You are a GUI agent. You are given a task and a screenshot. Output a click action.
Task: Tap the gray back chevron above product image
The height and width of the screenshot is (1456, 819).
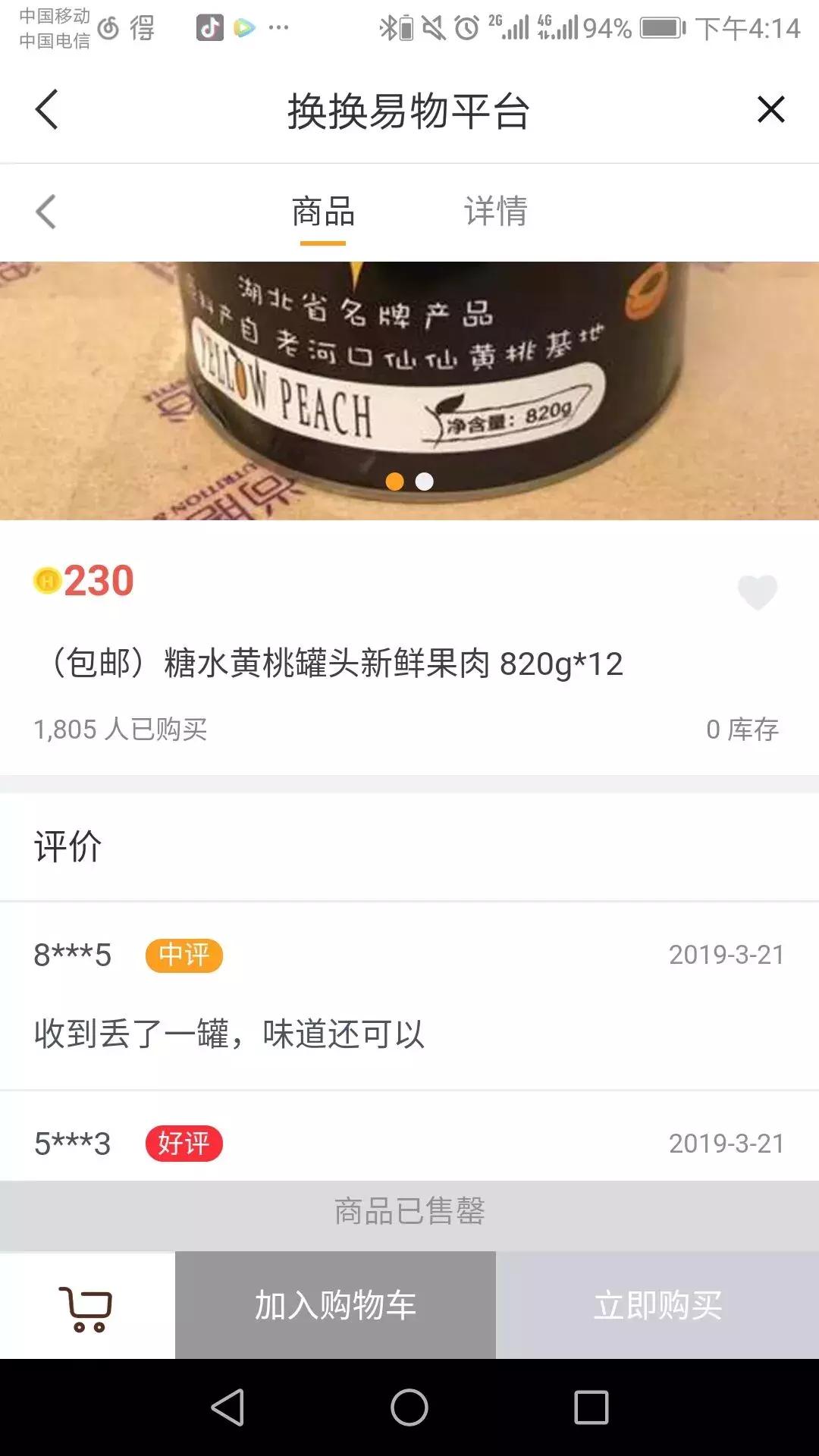coord(45,212)
